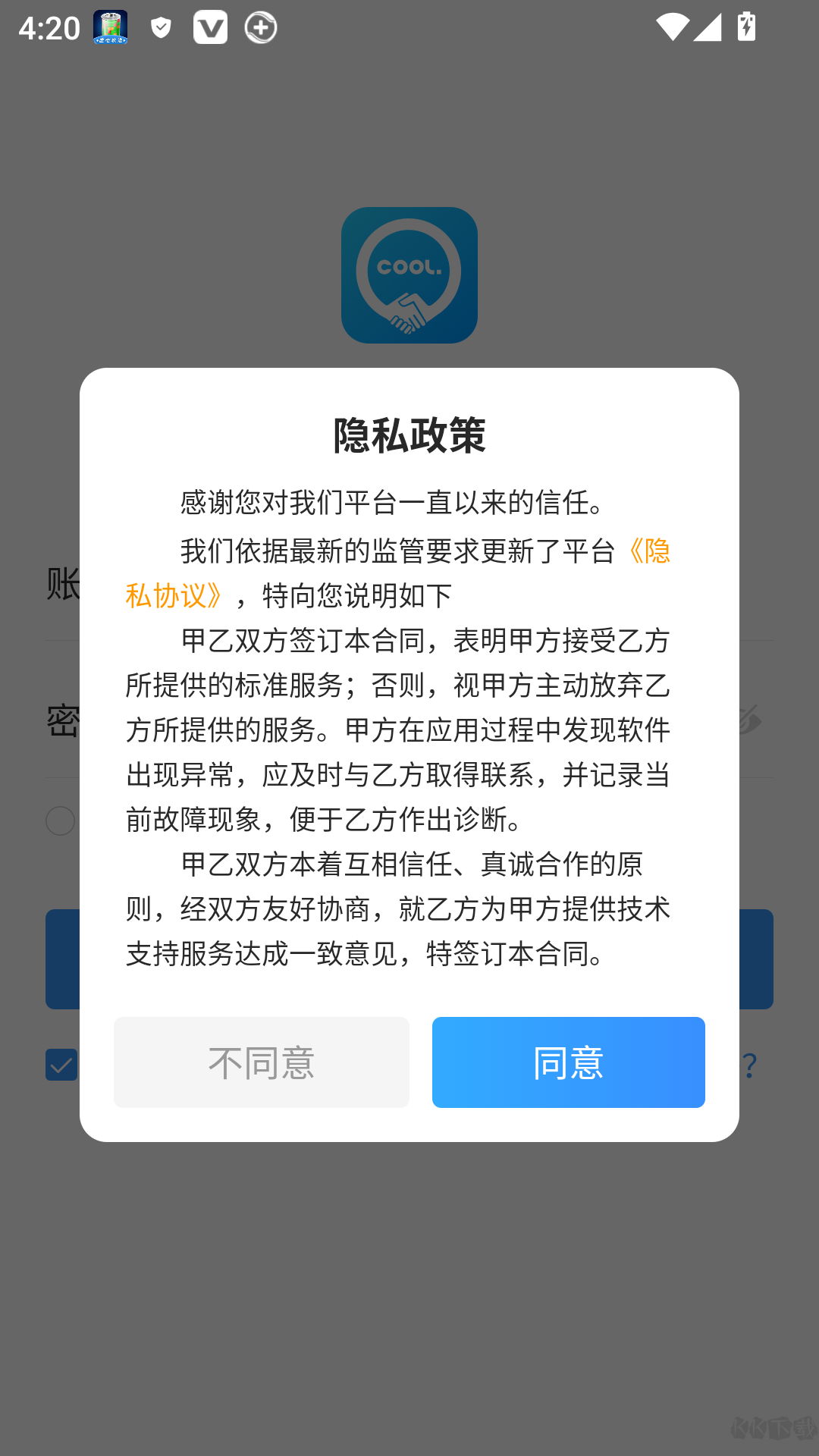Open the battery app from the status bar
The height and width of the screenshot is (1456, 819).
[111, 27]
